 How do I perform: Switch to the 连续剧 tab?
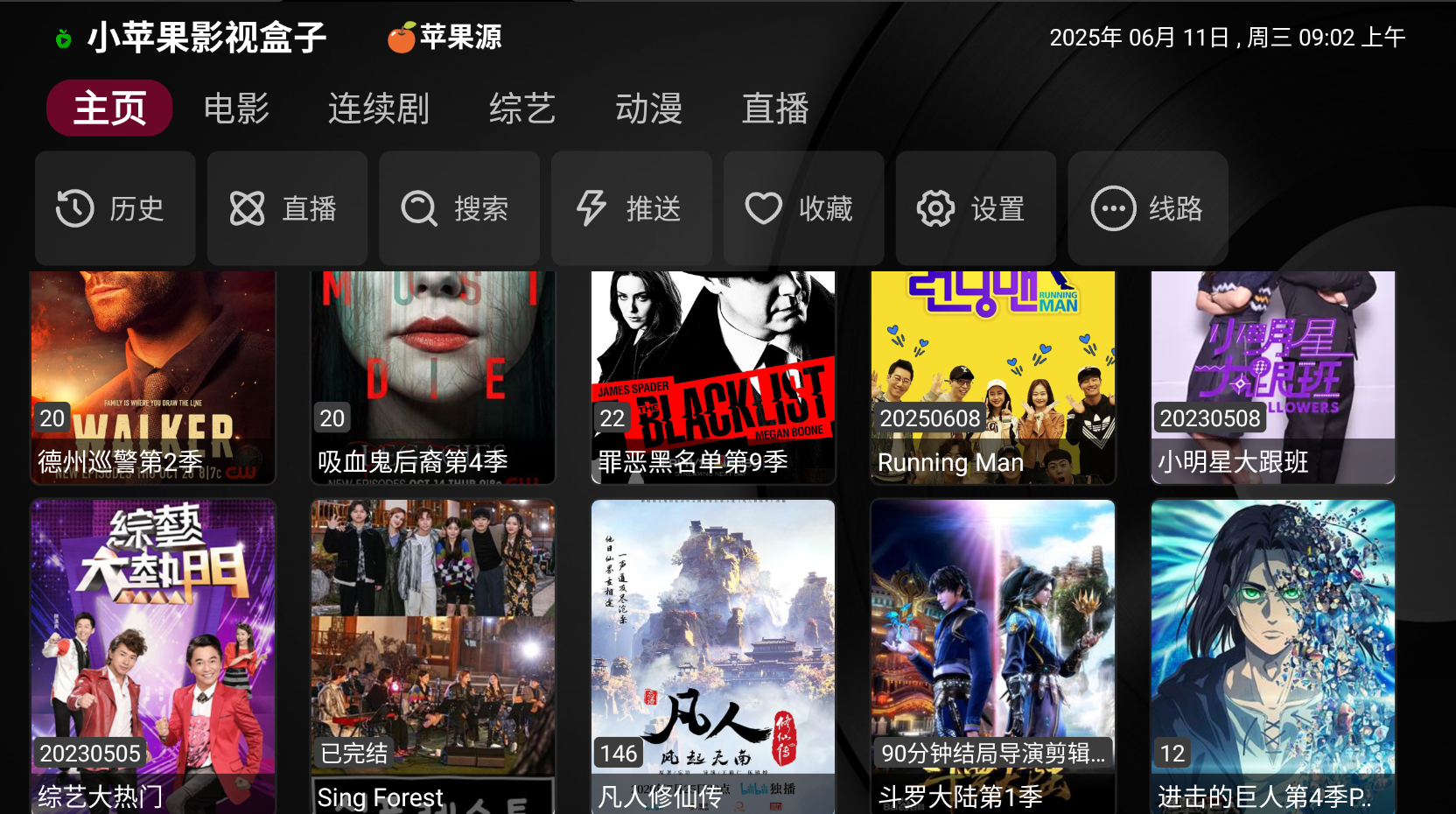click(378, 109)
